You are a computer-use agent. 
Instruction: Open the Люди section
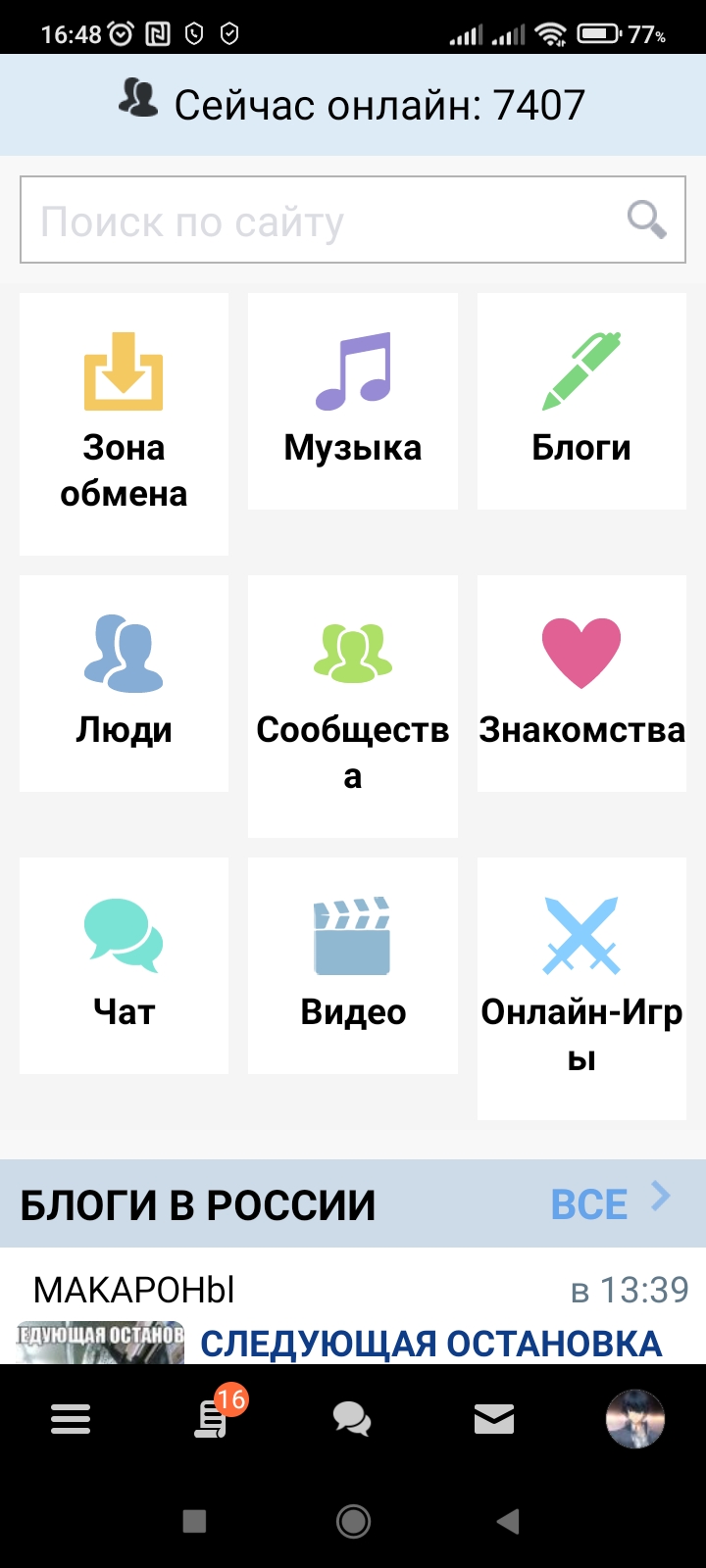coord(124,683)
